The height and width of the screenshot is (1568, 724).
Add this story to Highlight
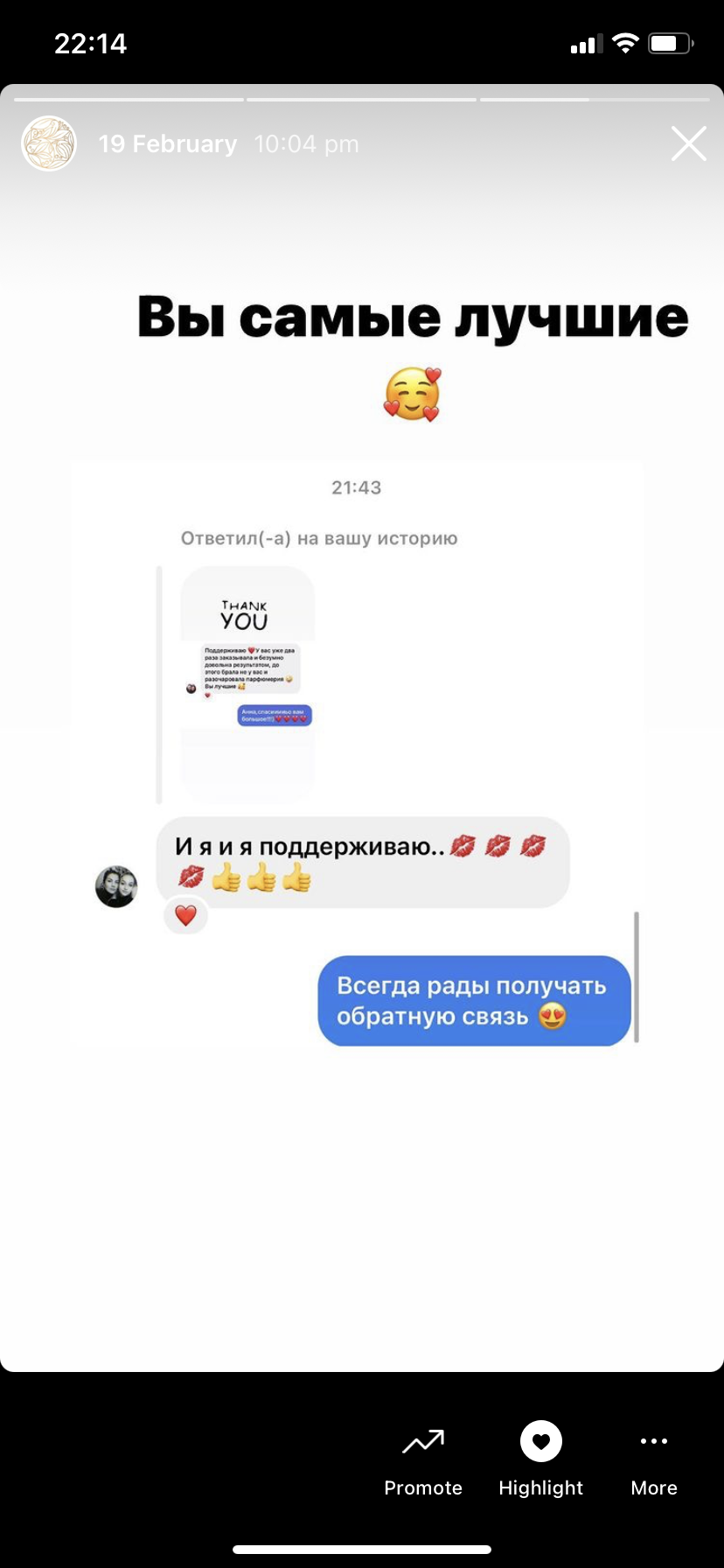pyautogui.click(x=540, y=1459)
